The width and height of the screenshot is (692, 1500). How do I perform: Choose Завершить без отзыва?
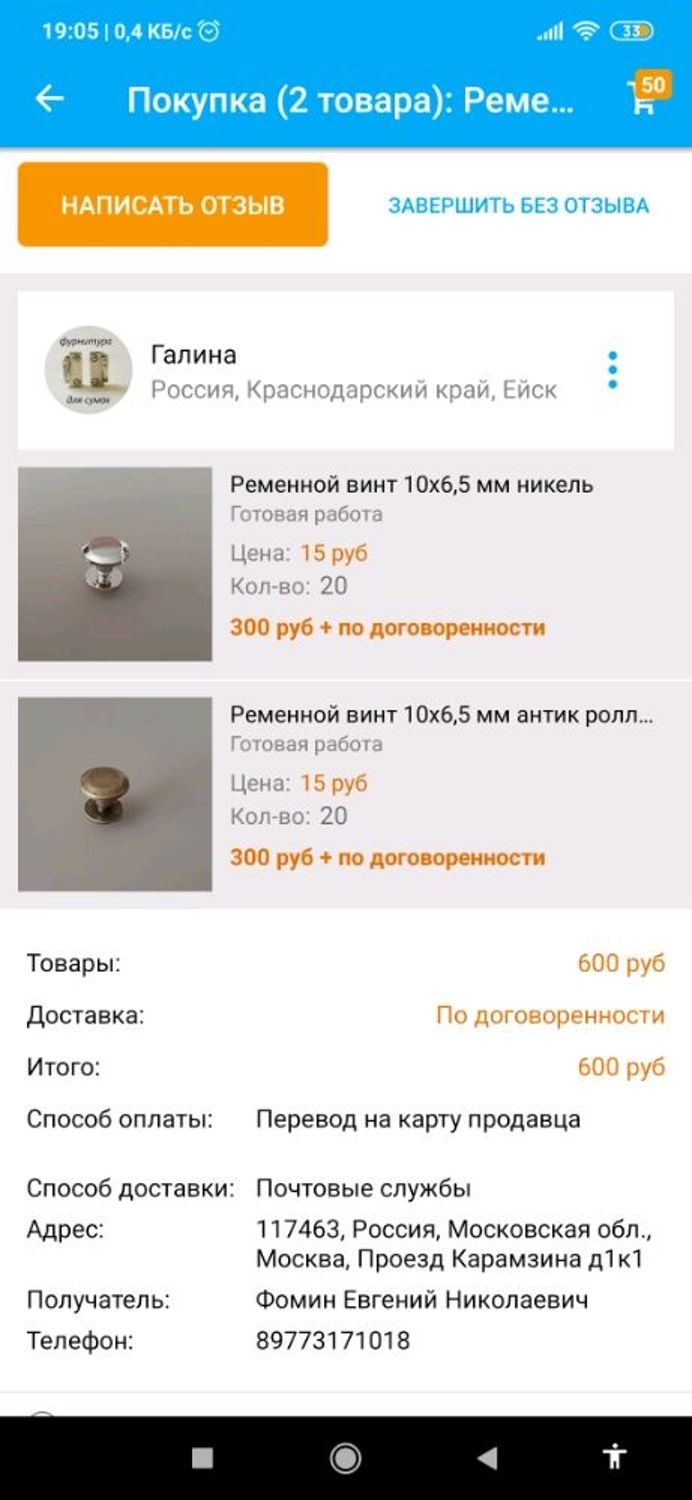[518, 205]
